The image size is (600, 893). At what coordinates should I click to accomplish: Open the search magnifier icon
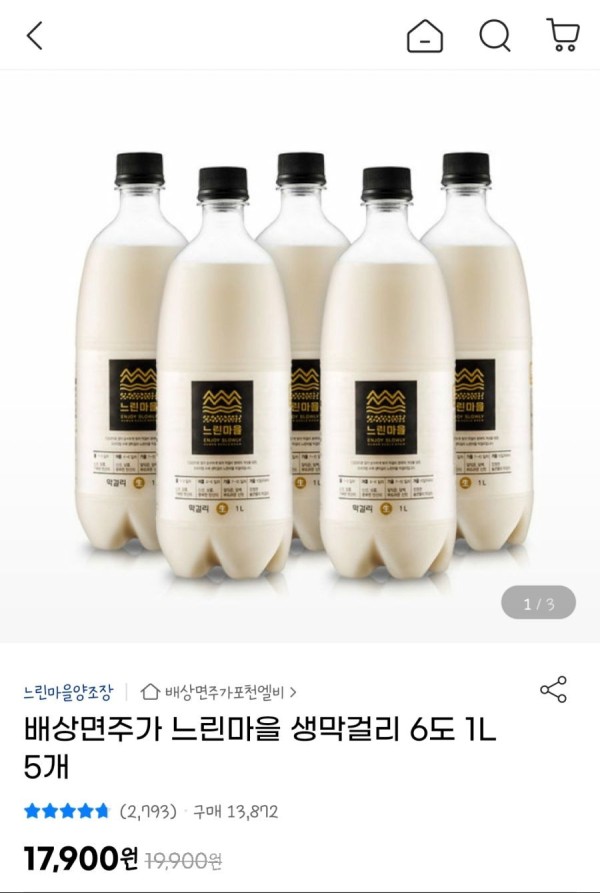tap(494, 36)
